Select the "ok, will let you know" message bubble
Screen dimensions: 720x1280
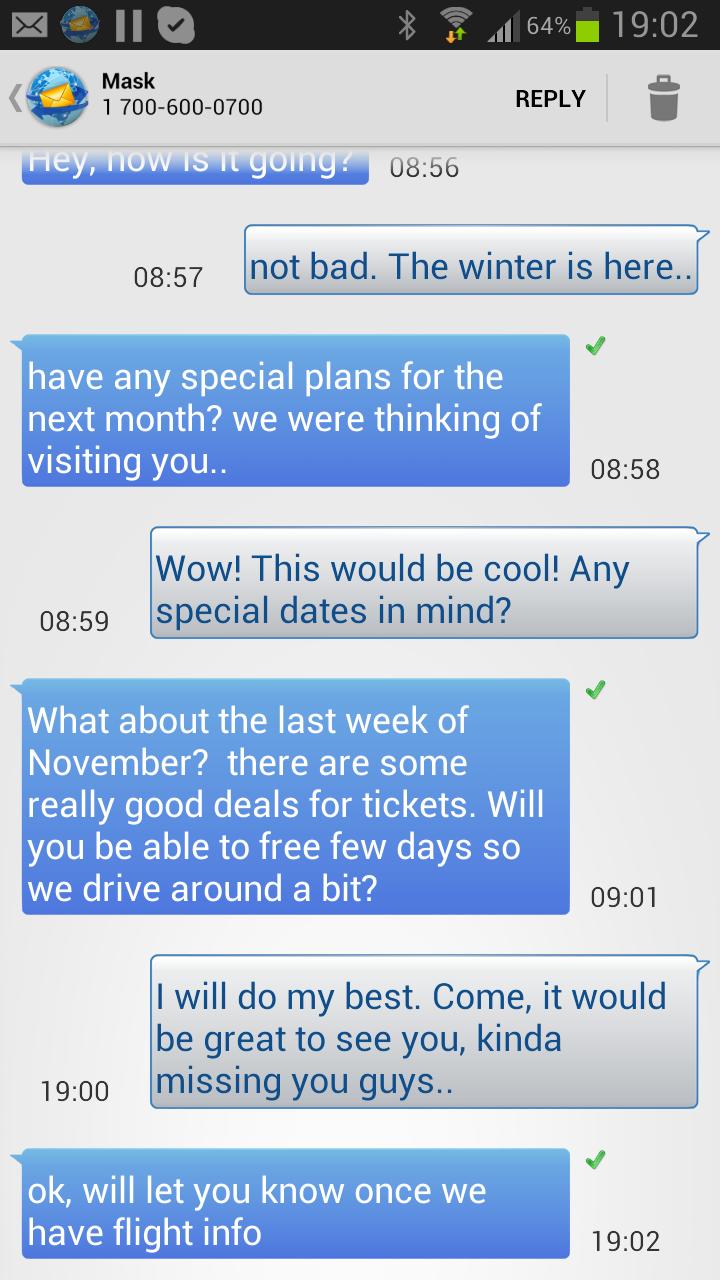(290, 1204)
